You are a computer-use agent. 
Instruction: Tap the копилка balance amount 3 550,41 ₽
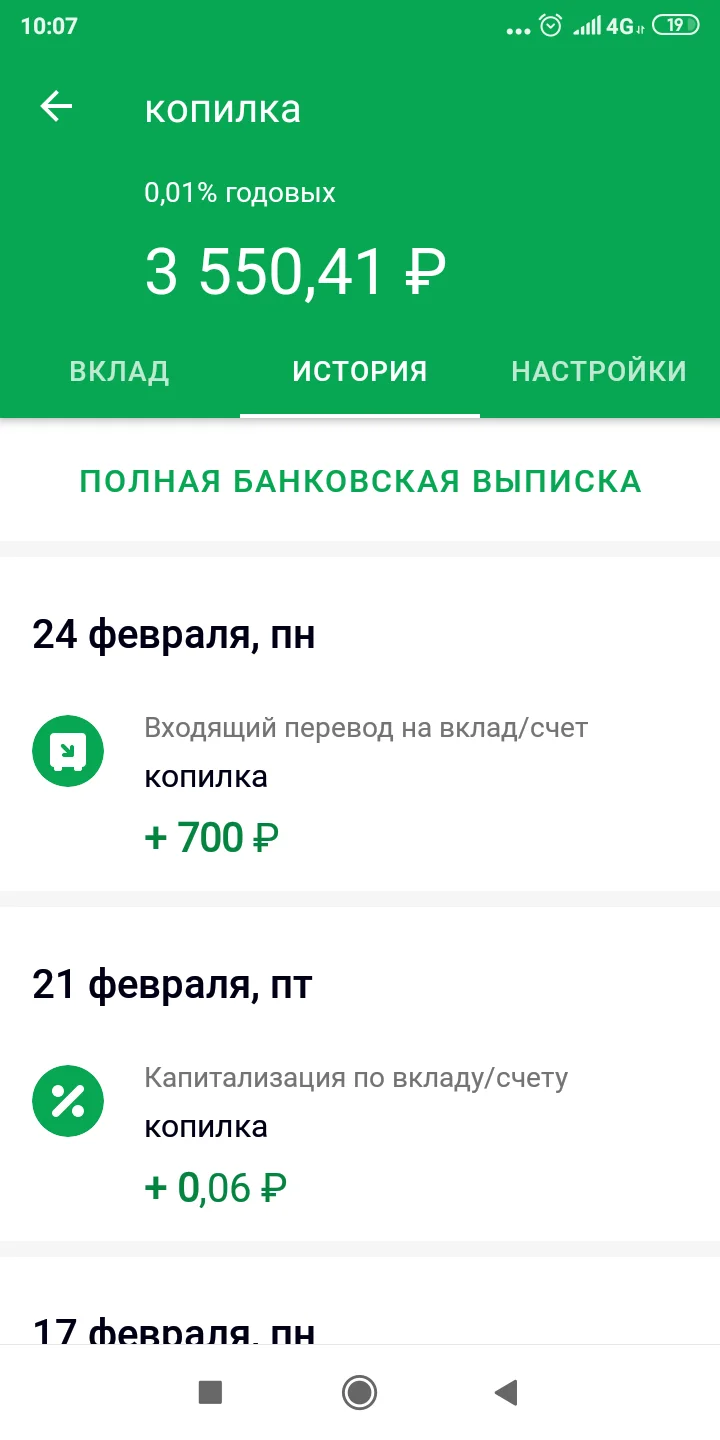pyautogui.click(x=295, y=267)
